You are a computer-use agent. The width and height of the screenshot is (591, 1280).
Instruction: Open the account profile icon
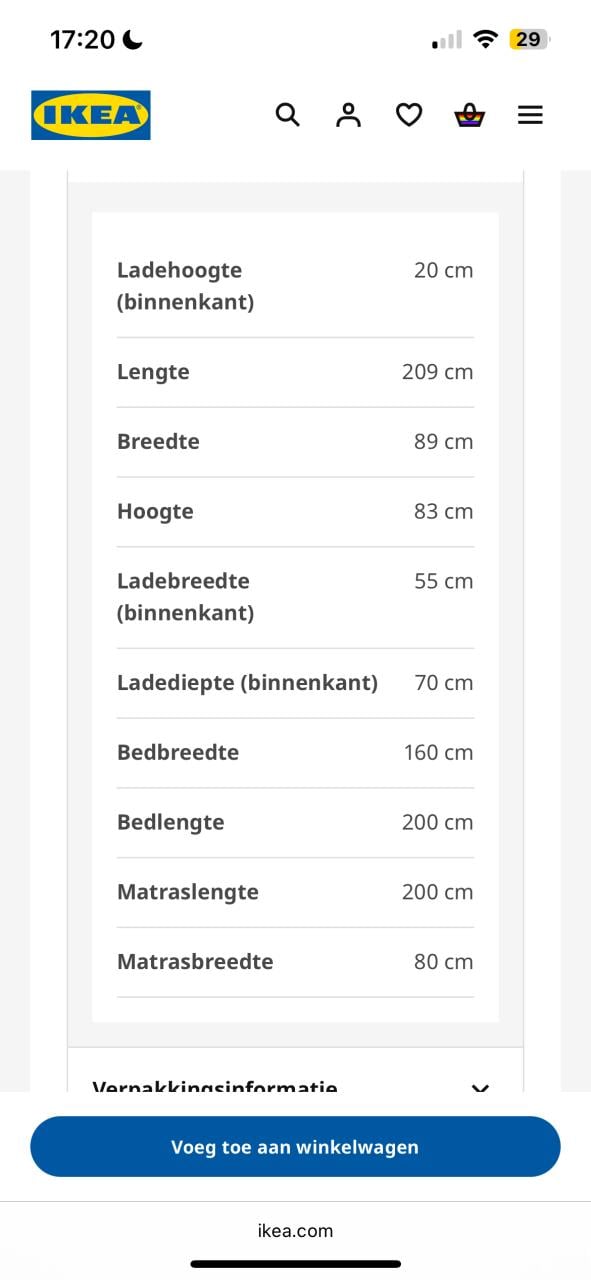pyautogui.click(x=348, y=115)
